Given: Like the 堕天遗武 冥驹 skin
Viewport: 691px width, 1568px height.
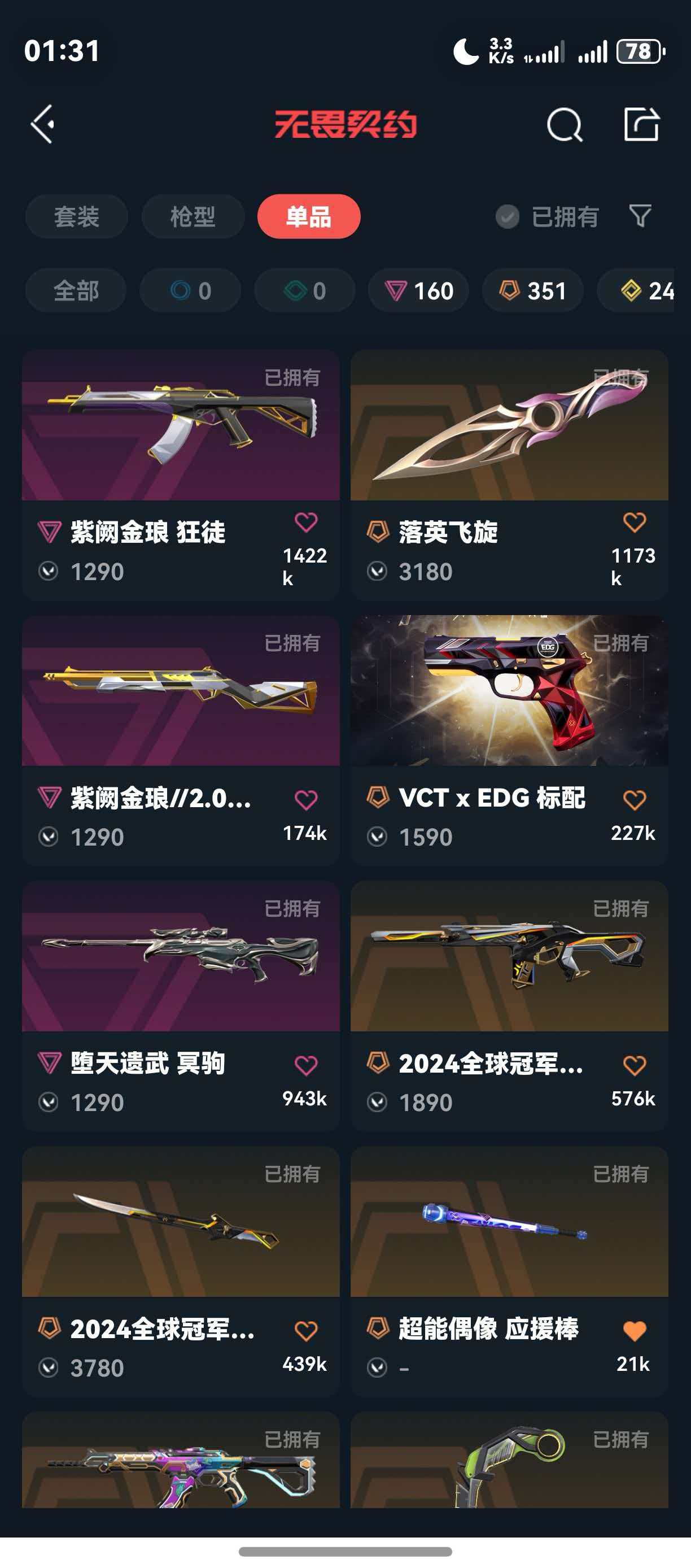Looking at the screenshot, I should click(306, 1065).
